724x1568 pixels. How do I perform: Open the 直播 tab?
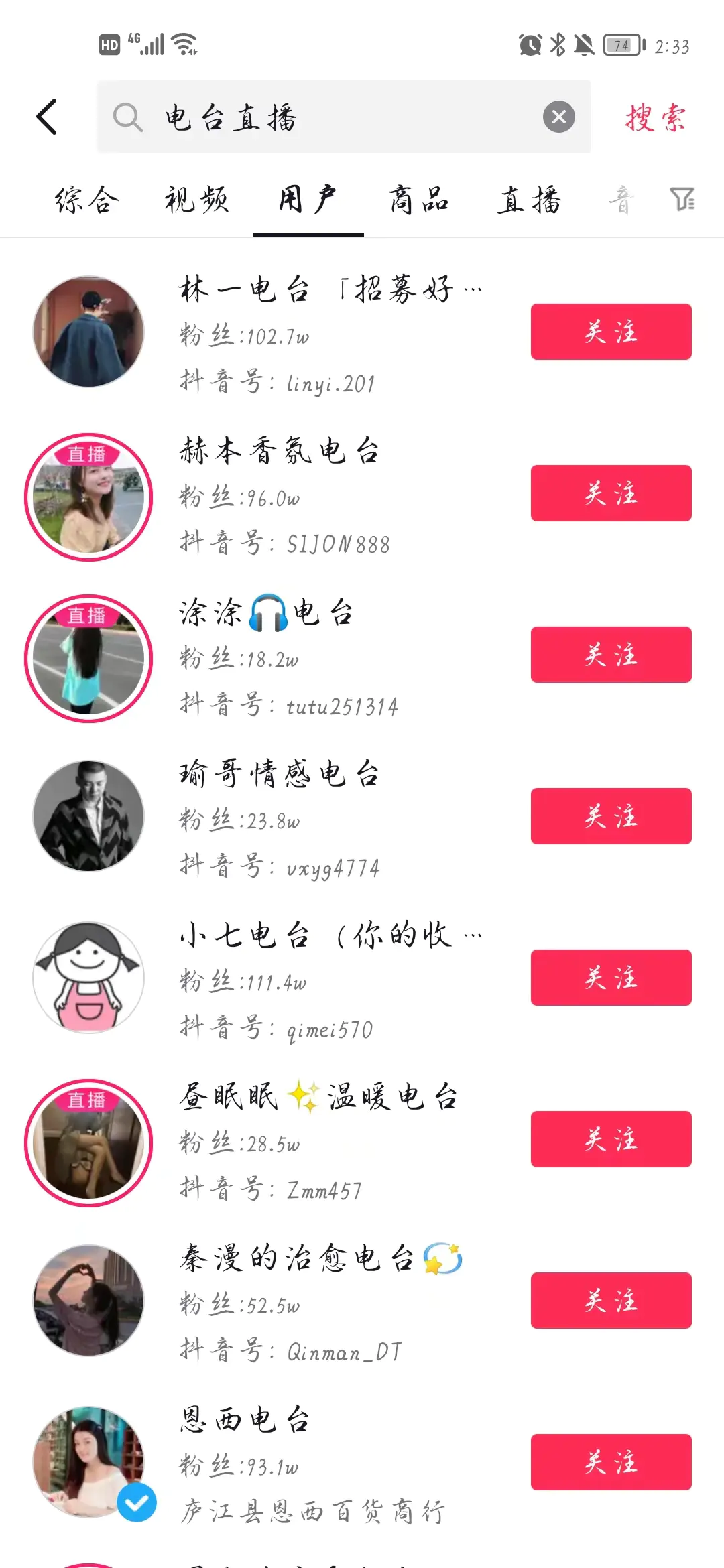pos(529,200)
